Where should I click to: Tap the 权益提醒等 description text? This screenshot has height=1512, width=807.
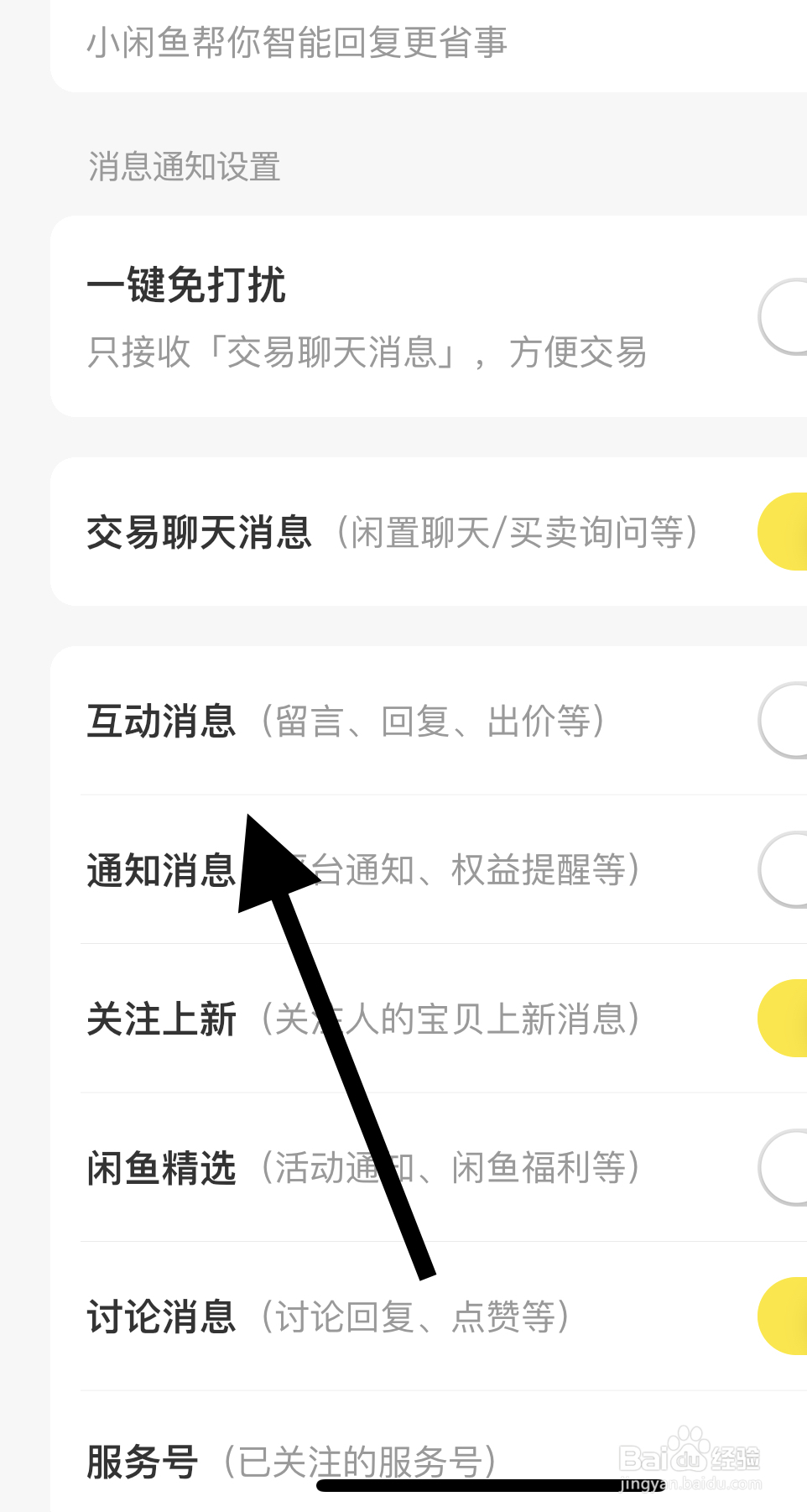(537, 870)
